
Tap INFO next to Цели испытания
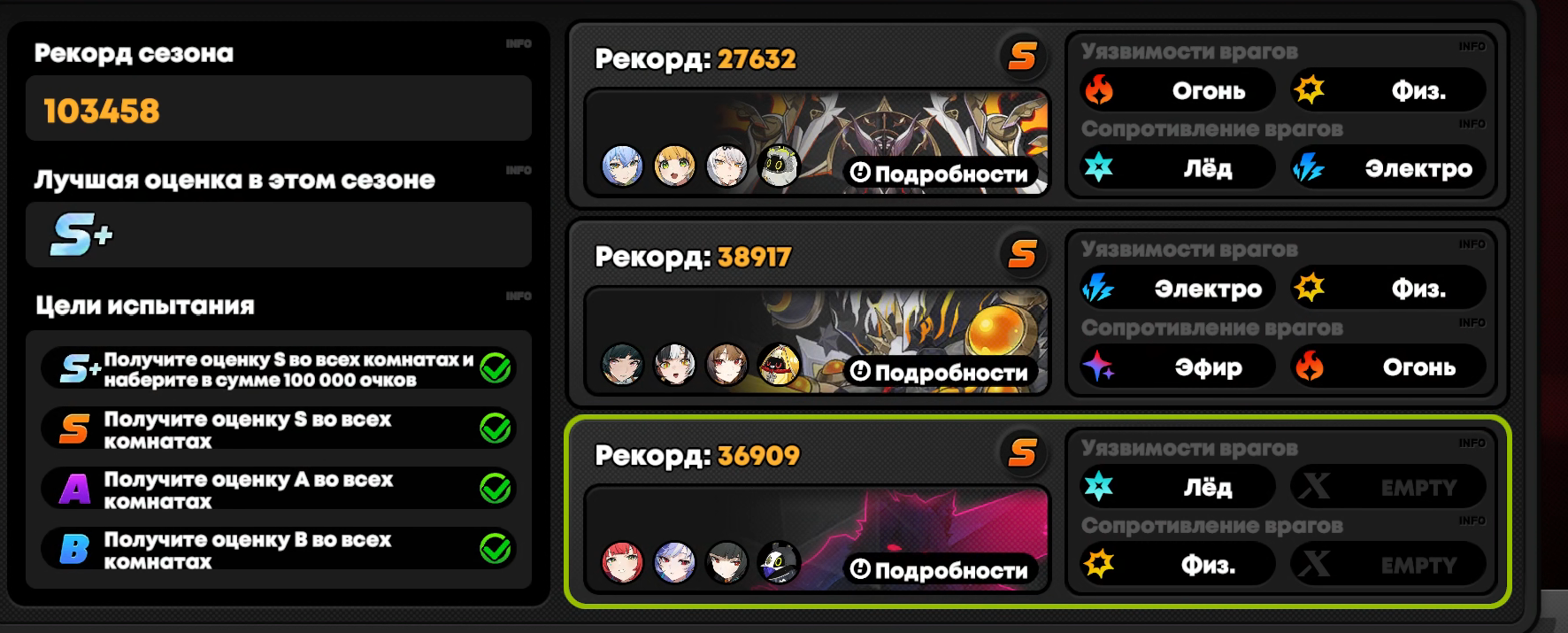(x=519, y=296)
